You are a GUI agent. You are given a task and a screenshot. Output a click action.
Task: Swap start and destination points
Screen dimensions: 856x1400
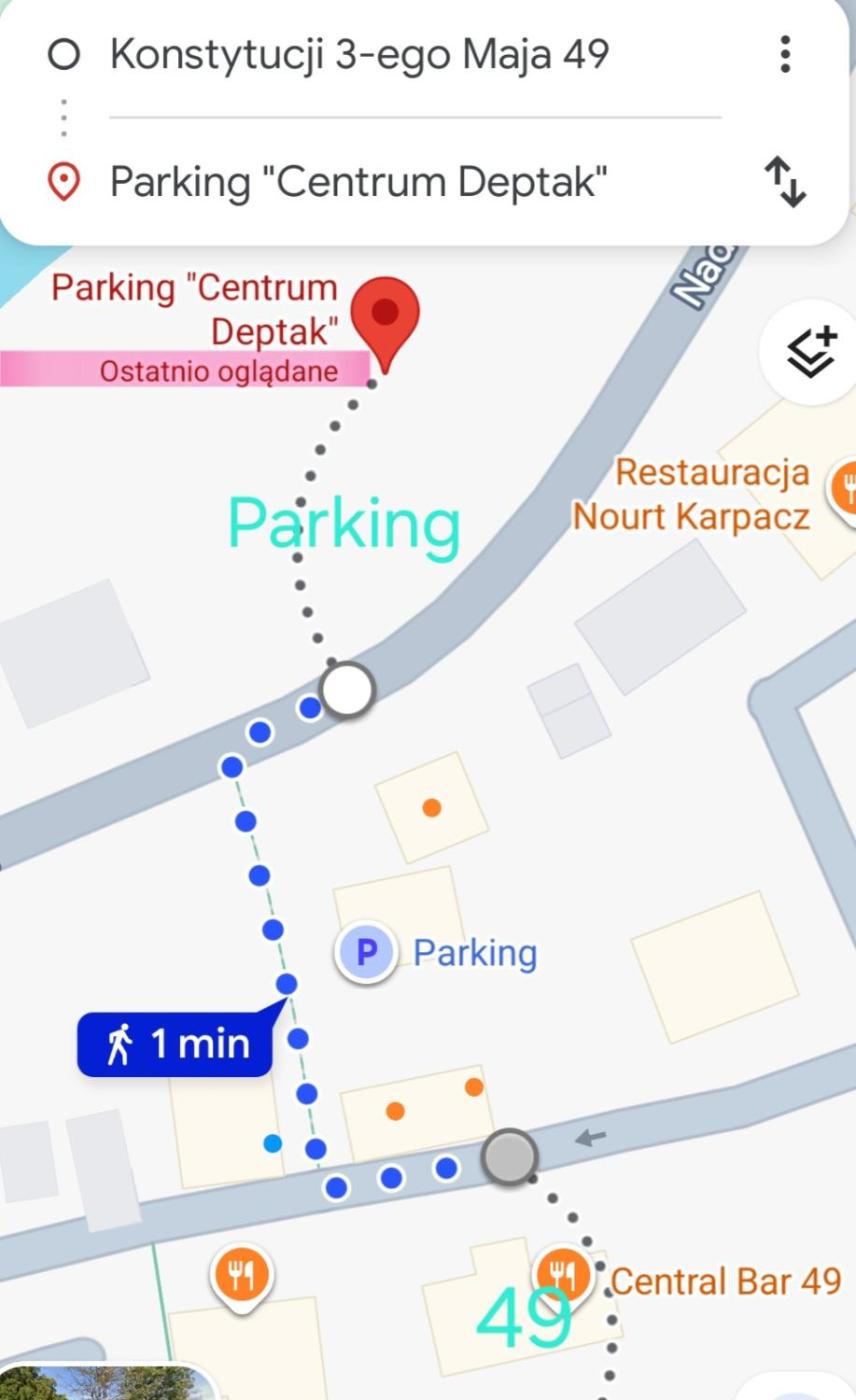786,183
